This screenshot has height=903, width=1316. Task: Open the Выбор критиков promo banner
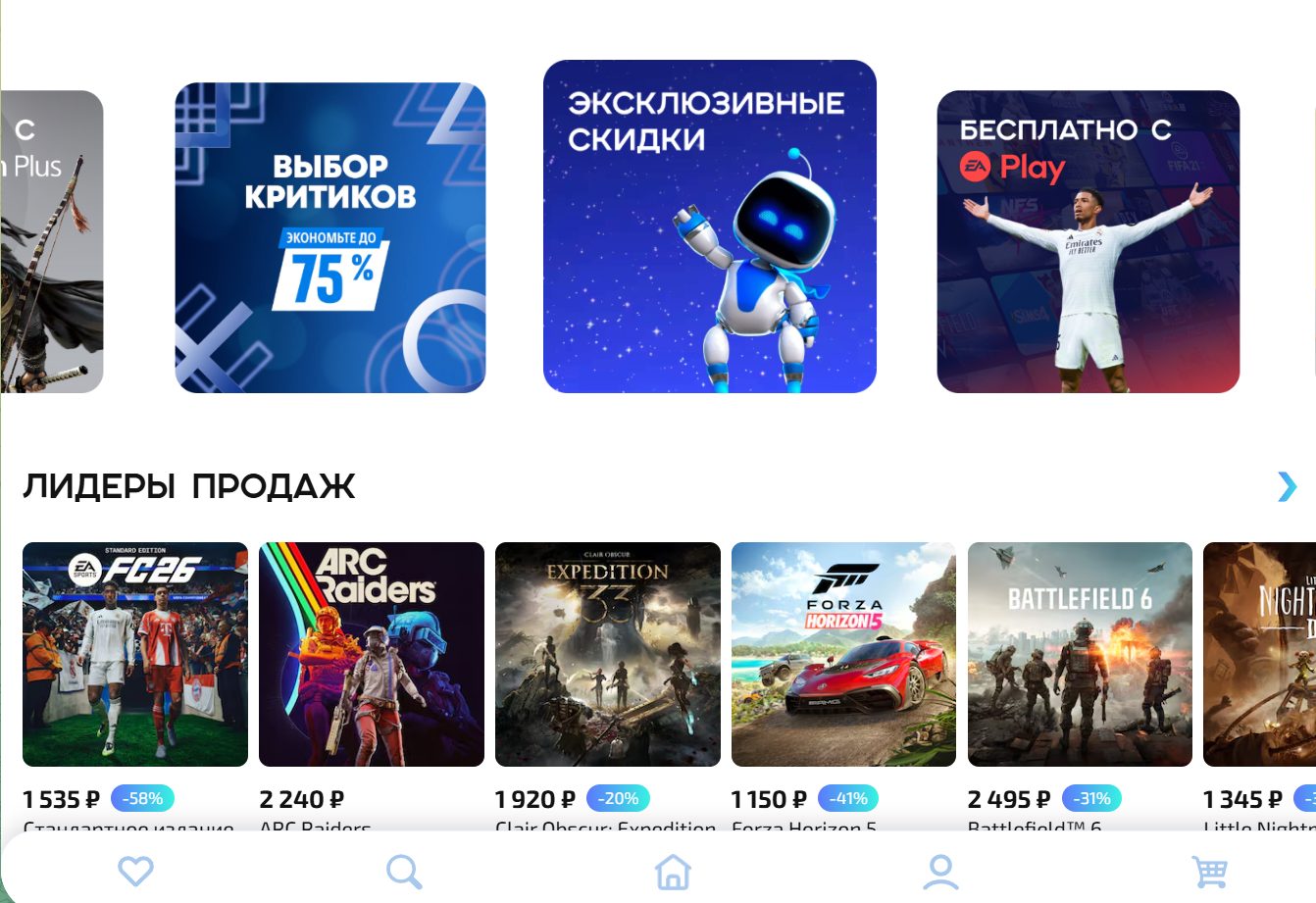click(x=329, y=237)
